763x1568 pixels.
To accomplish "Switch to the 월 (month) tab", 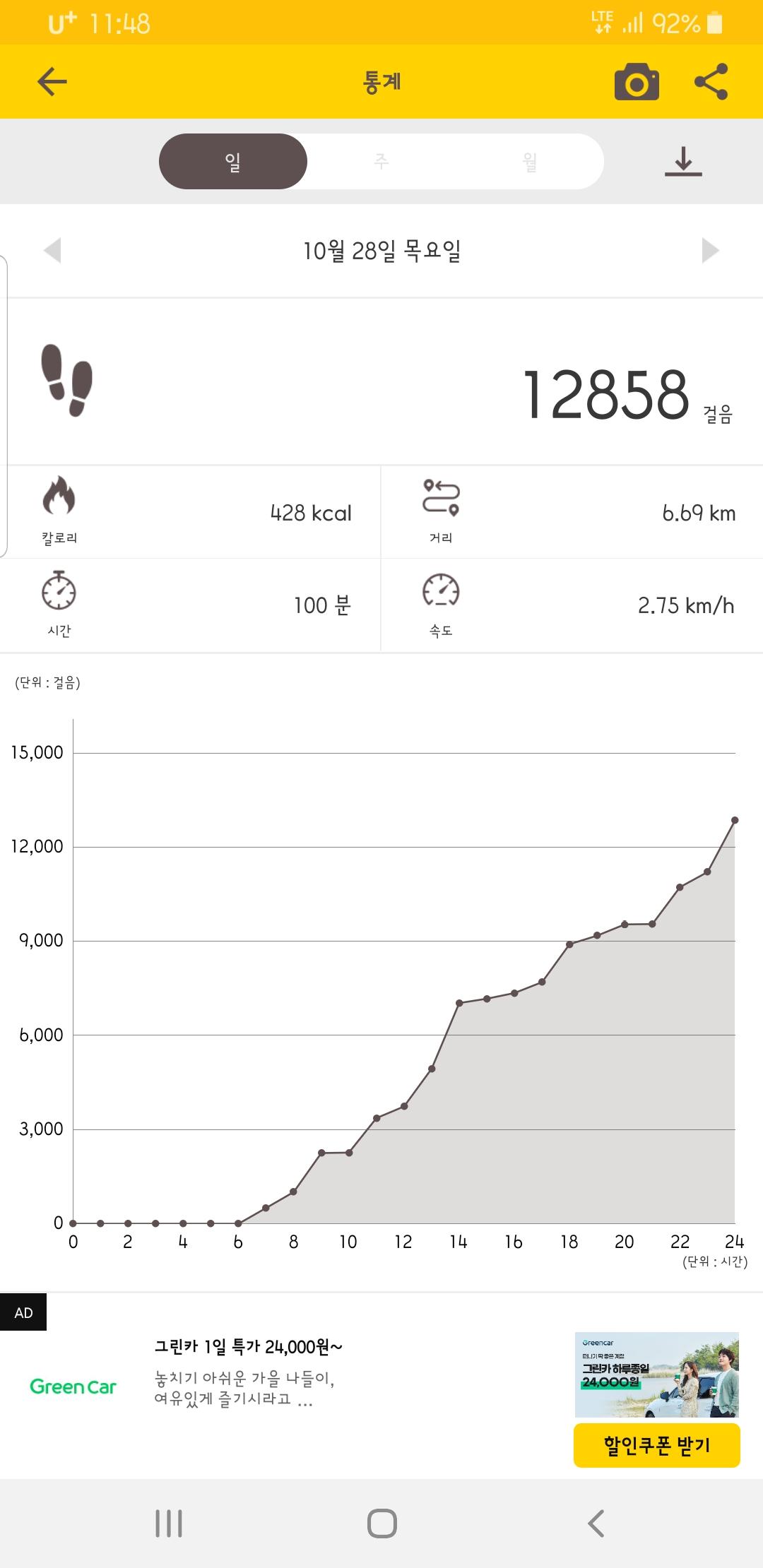I will point(529,162).
